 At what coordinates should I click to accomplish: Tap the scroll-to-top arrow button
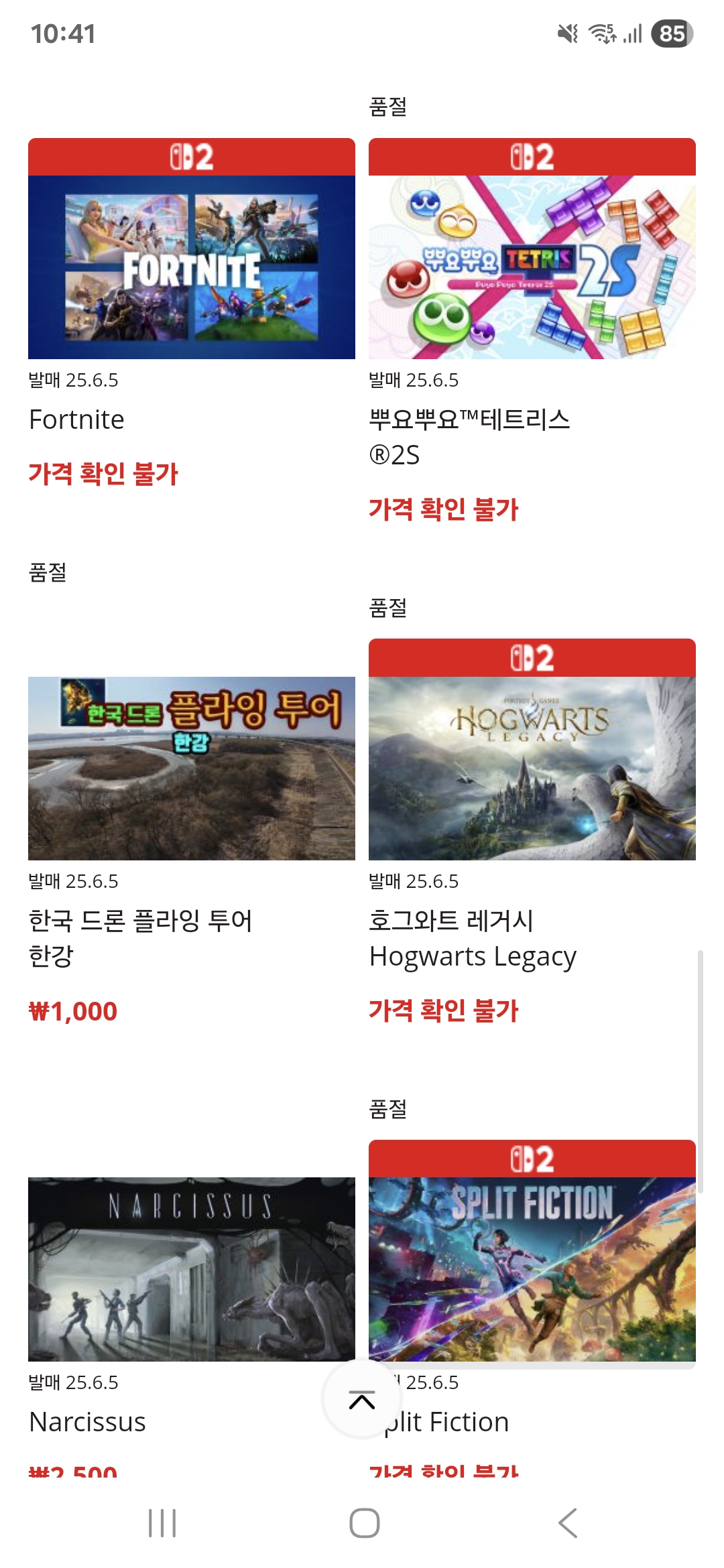(x=362, y=1399)
